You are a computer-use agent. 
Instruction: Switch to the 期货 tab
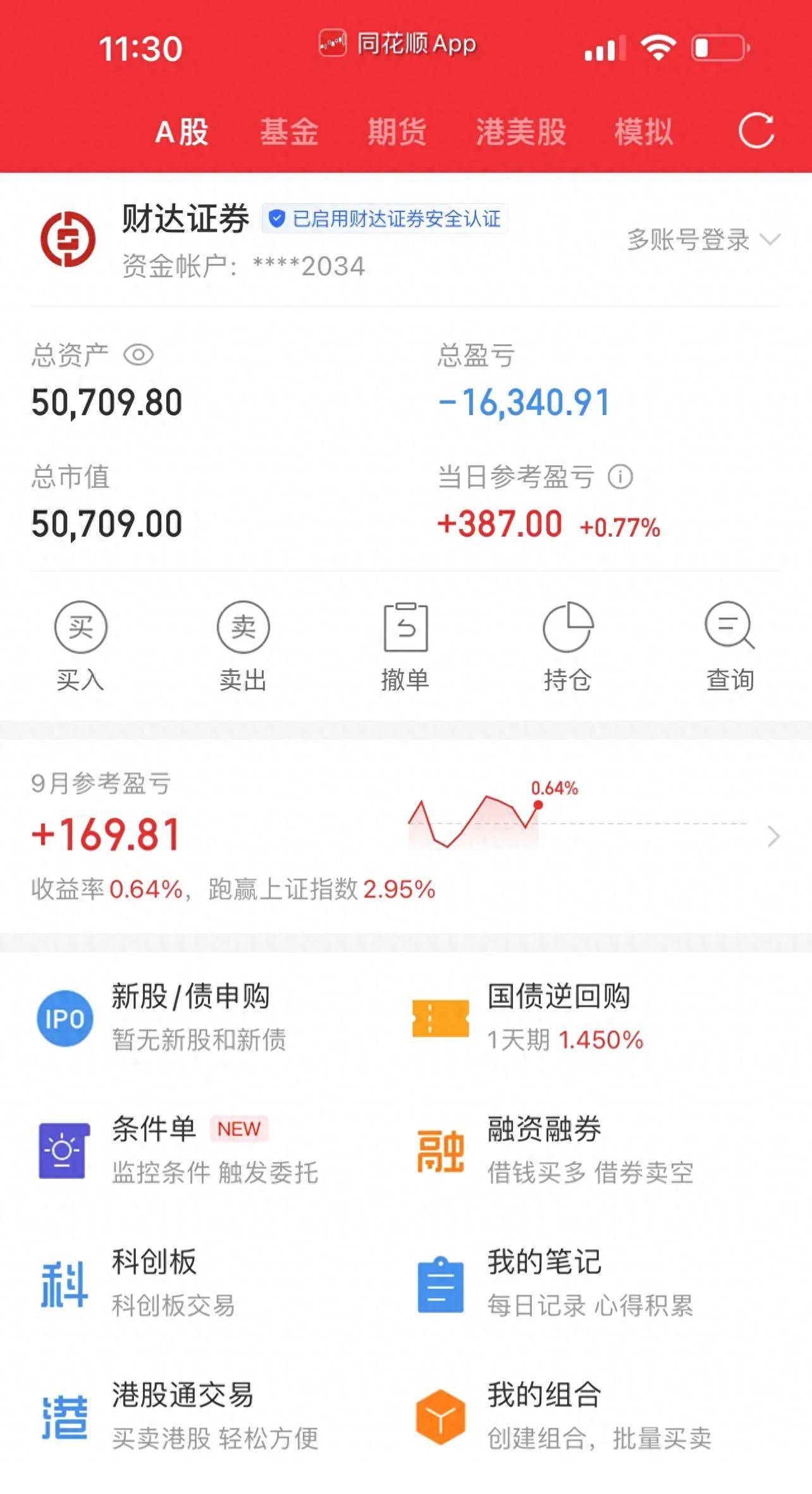(x=397, y=132)
